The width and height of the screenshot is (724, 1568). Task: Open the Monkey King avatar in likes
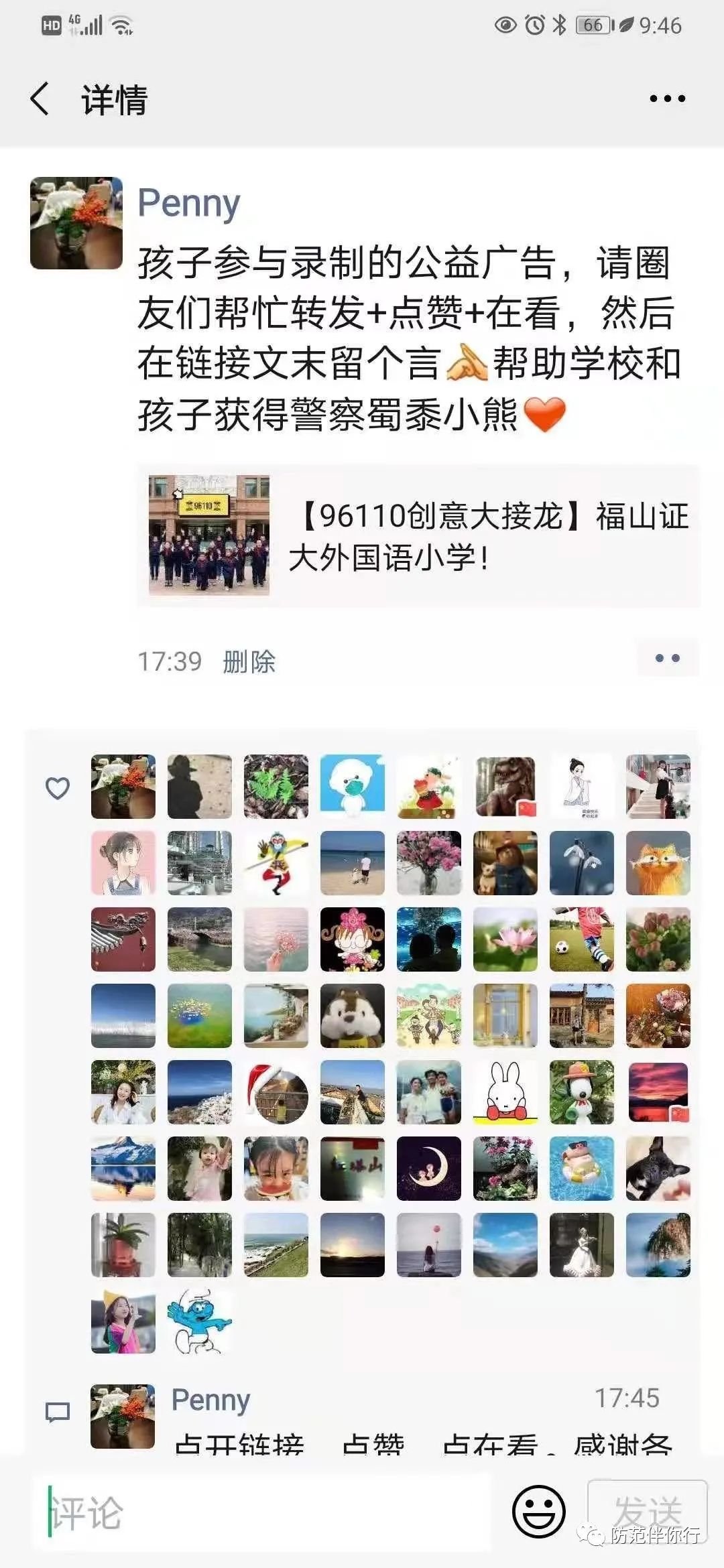click(x=276, y=863)
